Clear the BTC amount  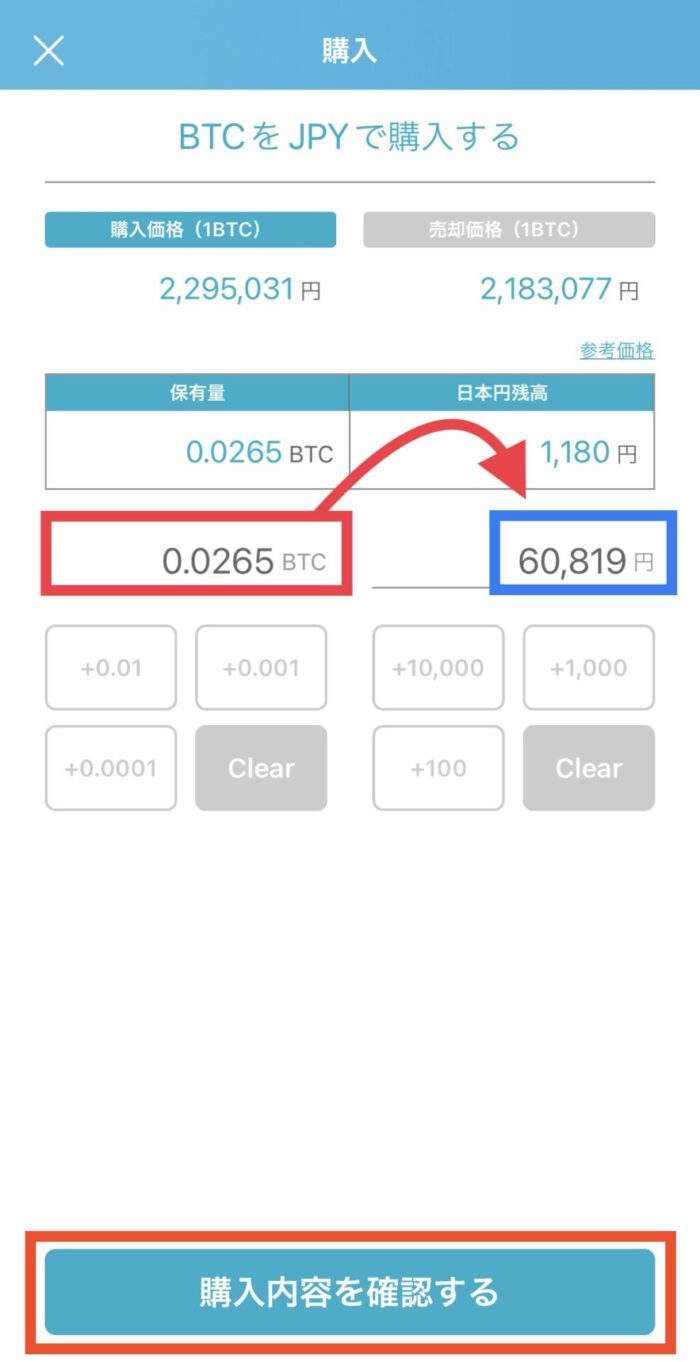pyautogui.click(x=261, y=768)
